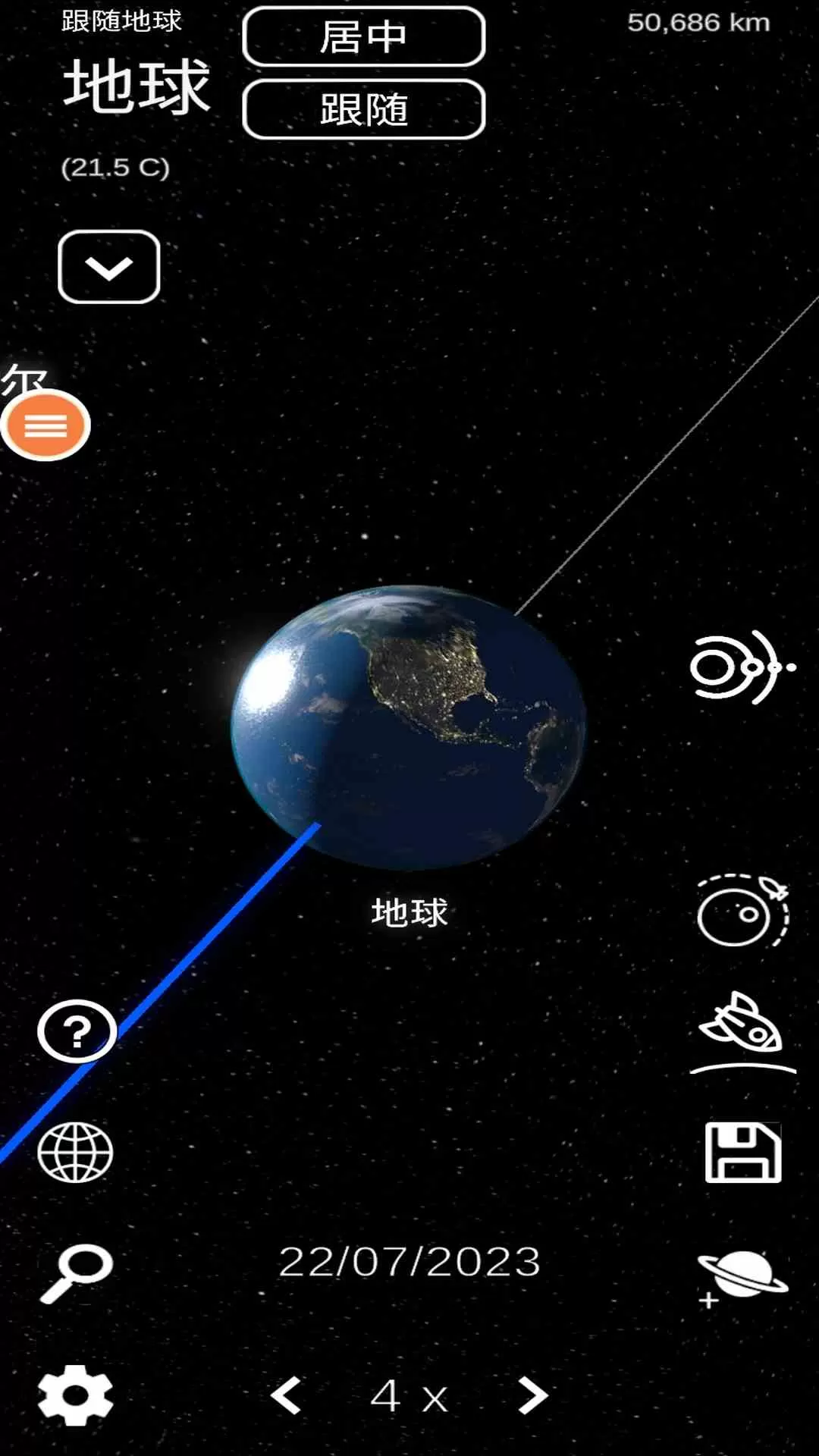Viewport: 819px width, 1456px height.
Task: Tap the 跟随 (follow) button
Action: [x=363, y=109]
